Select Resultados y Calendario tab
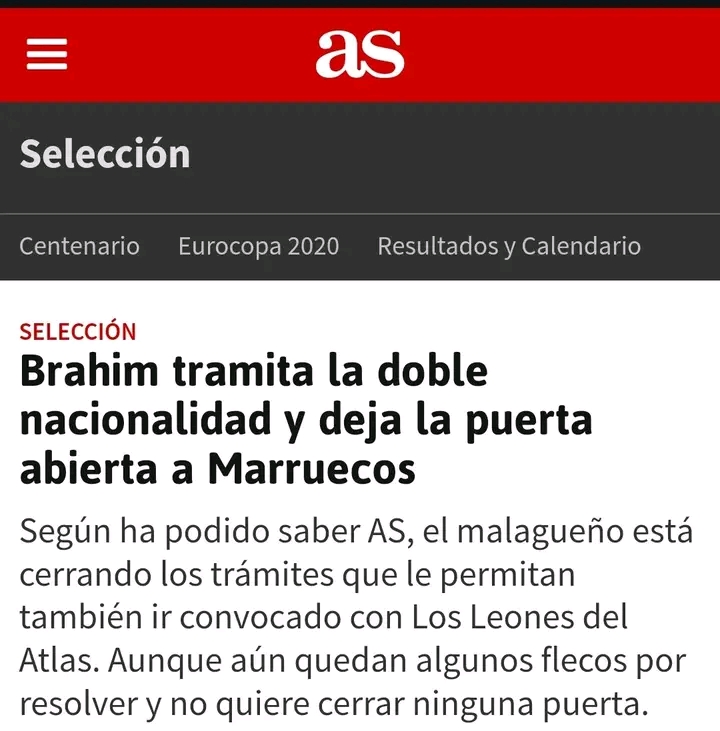 click(509, 246)
